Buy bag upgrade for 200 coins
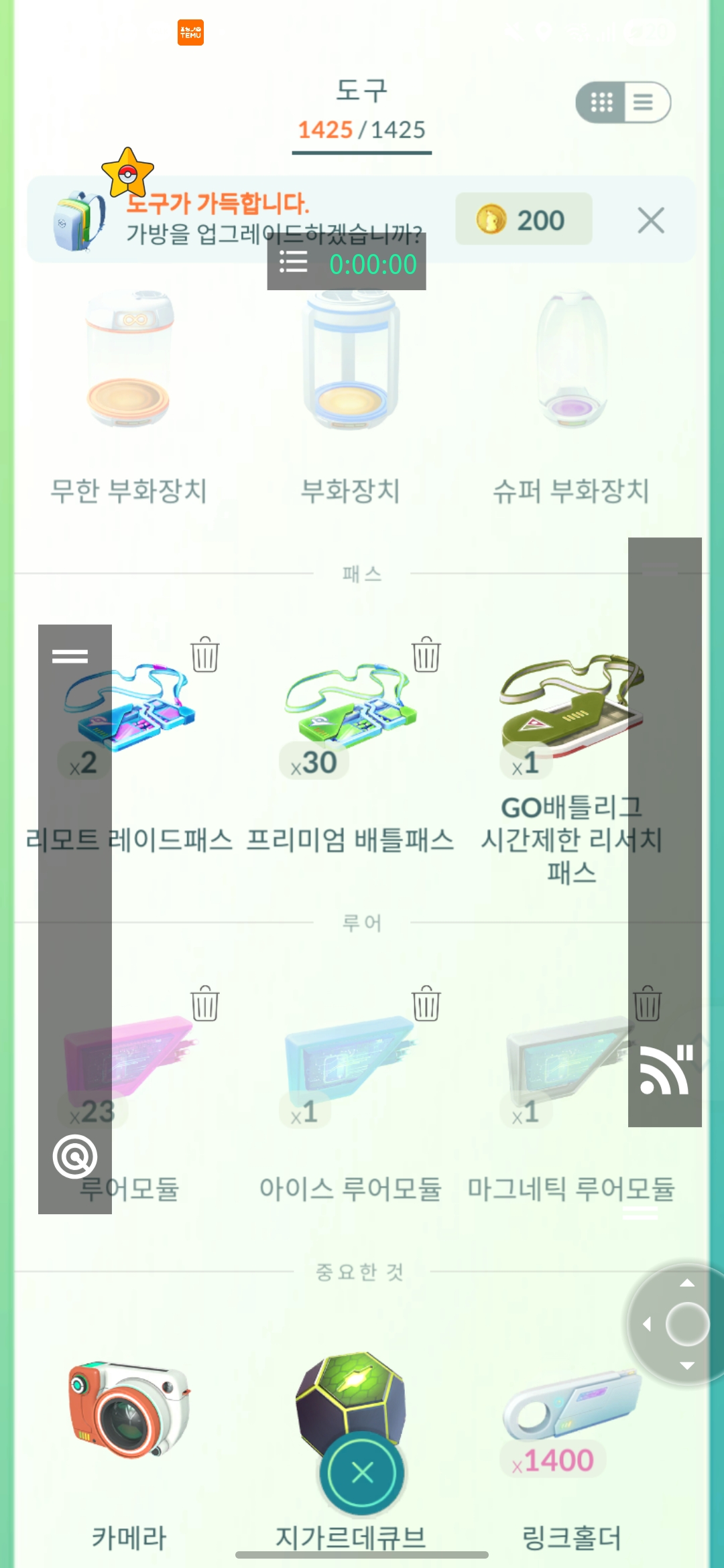 point(524,220)
